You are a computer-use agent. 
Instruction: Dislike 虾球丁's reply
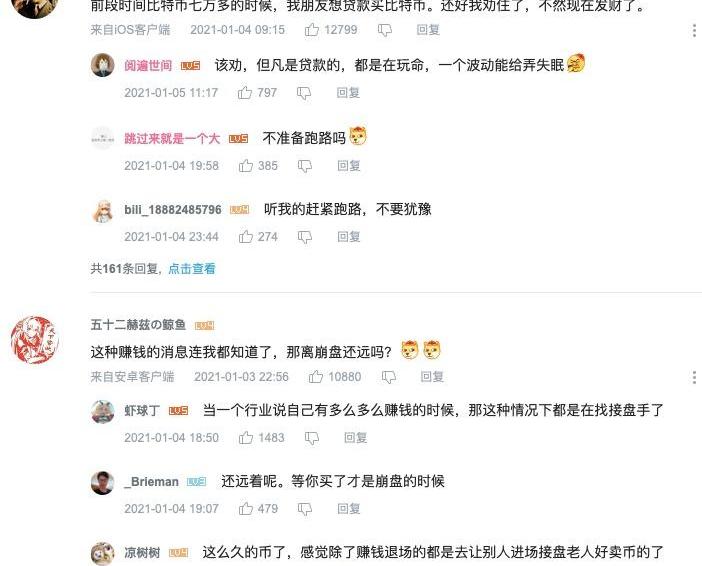312,438
